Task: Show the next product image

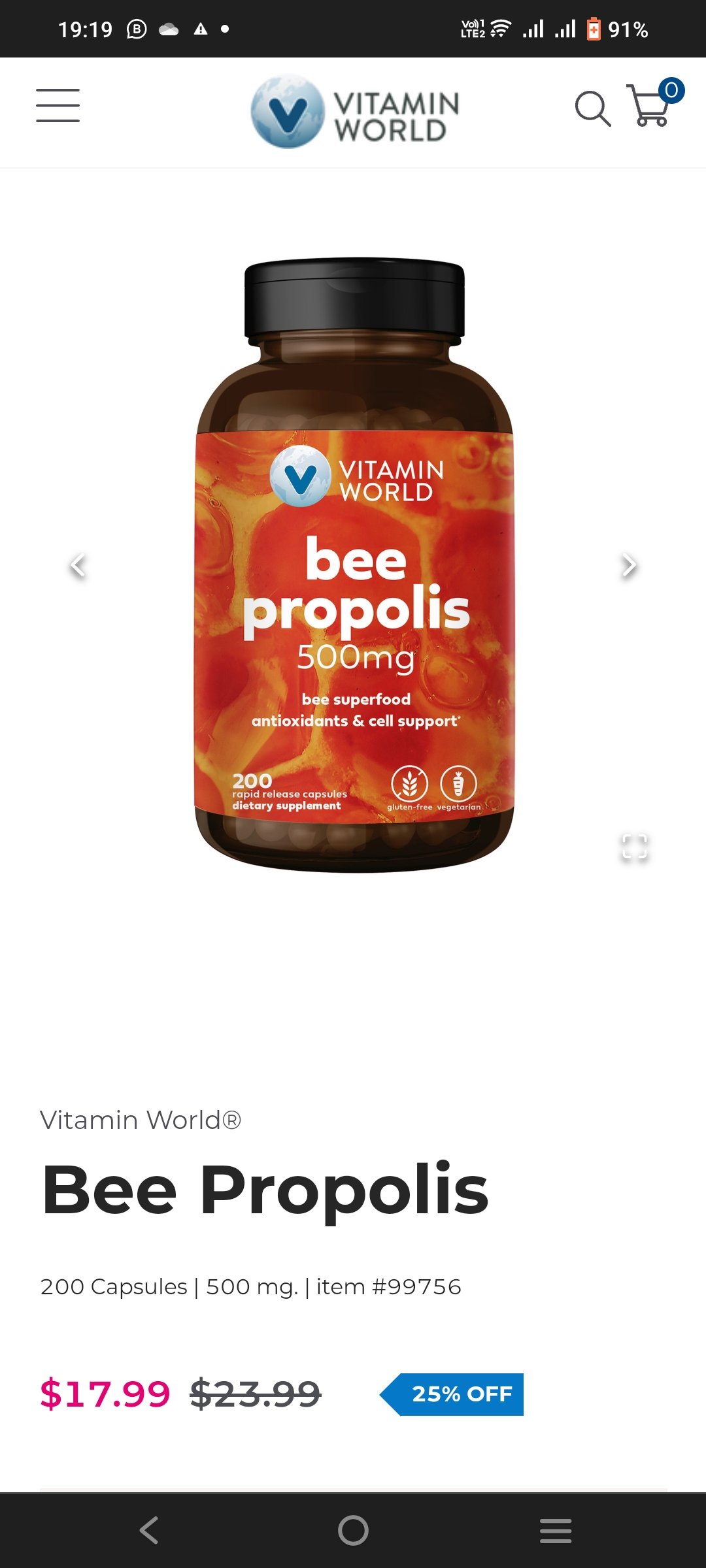Action: 629,565
